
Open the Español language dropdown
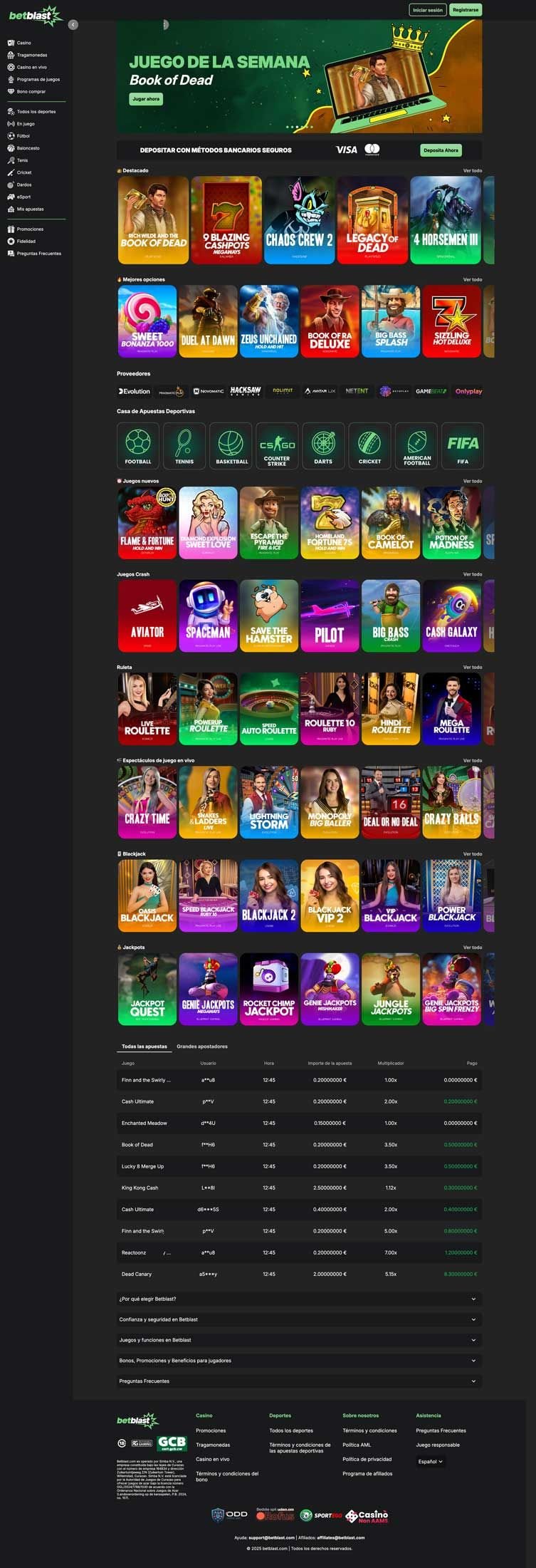(431, 1461)
